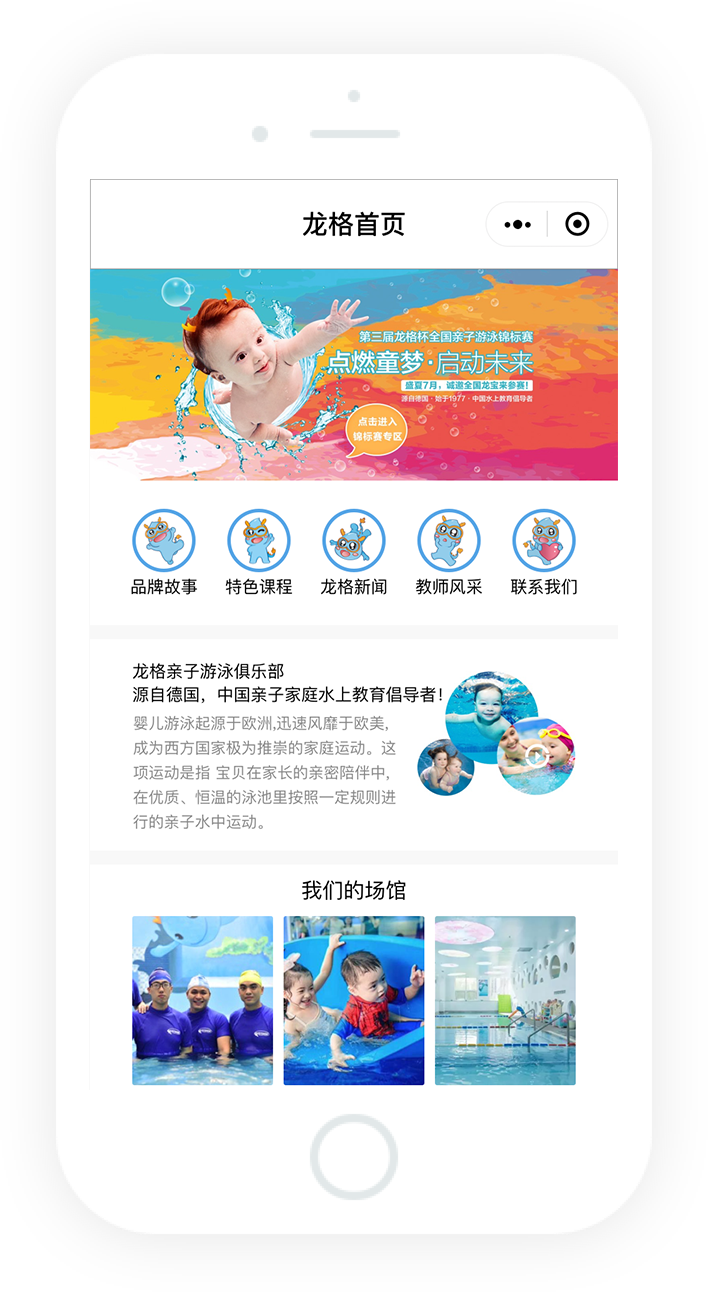This screenshot has height=1292, width=708.
Task: Play the club introduction video
Action: coord(536,756)
